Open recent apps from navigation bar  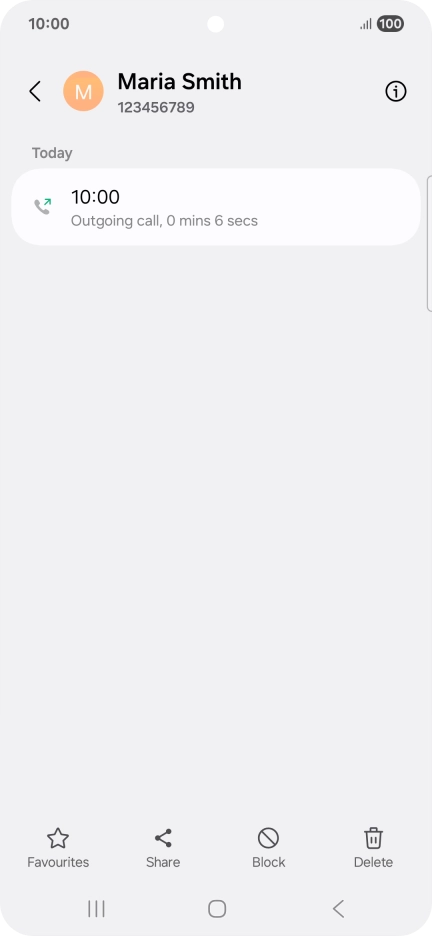coord(96,909)
